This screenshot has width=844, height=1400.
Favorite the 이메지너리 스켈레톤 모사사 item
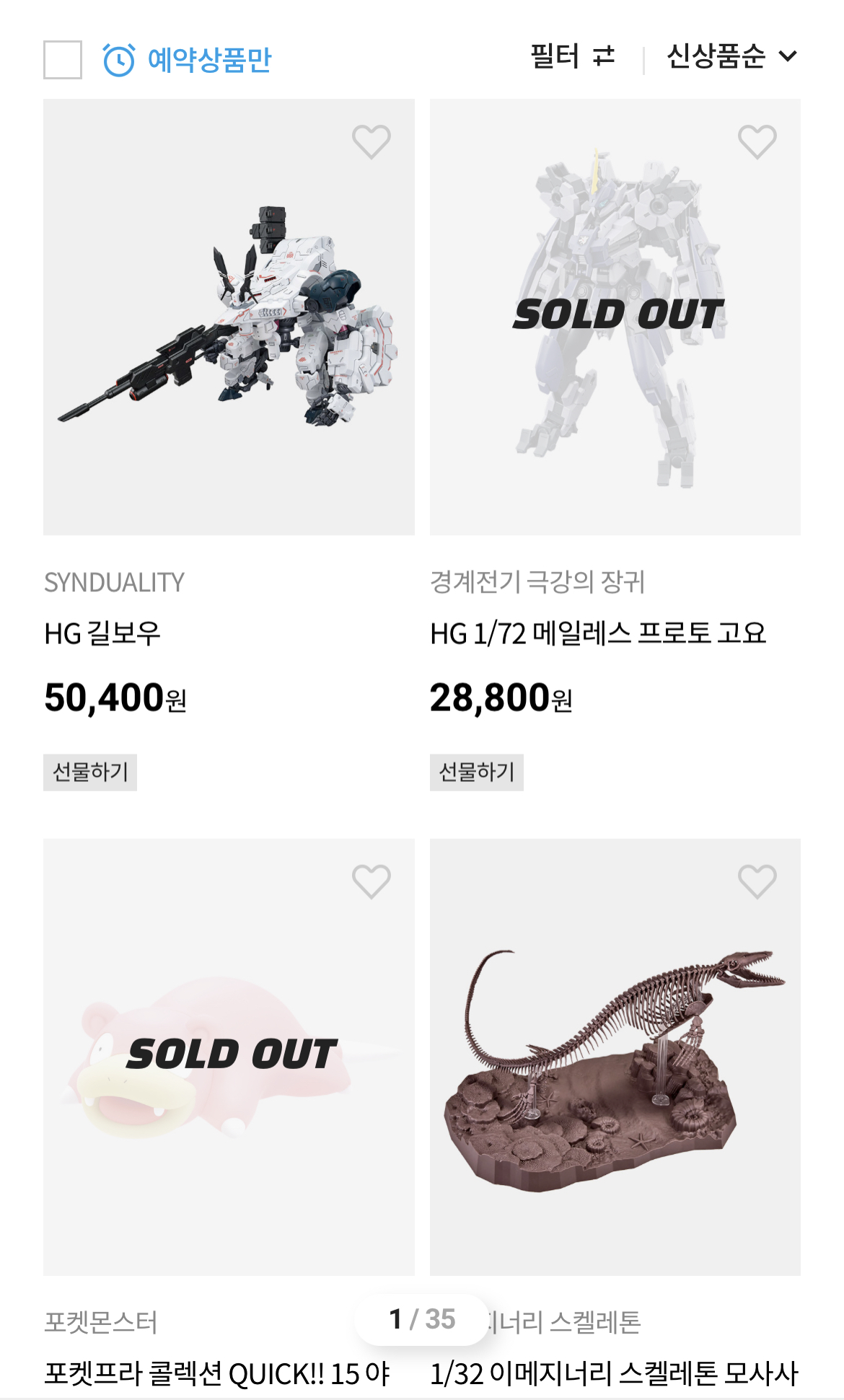coord(757,881)
